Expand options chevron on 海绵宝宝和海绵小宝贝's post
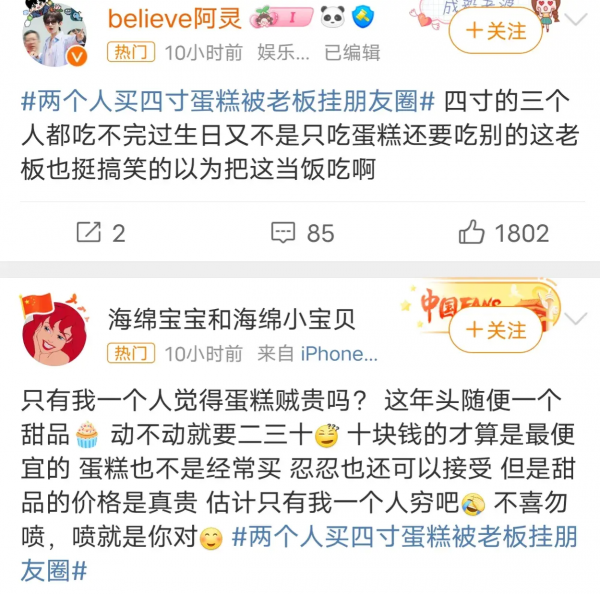The image size is (600, 594). (577, 319)
